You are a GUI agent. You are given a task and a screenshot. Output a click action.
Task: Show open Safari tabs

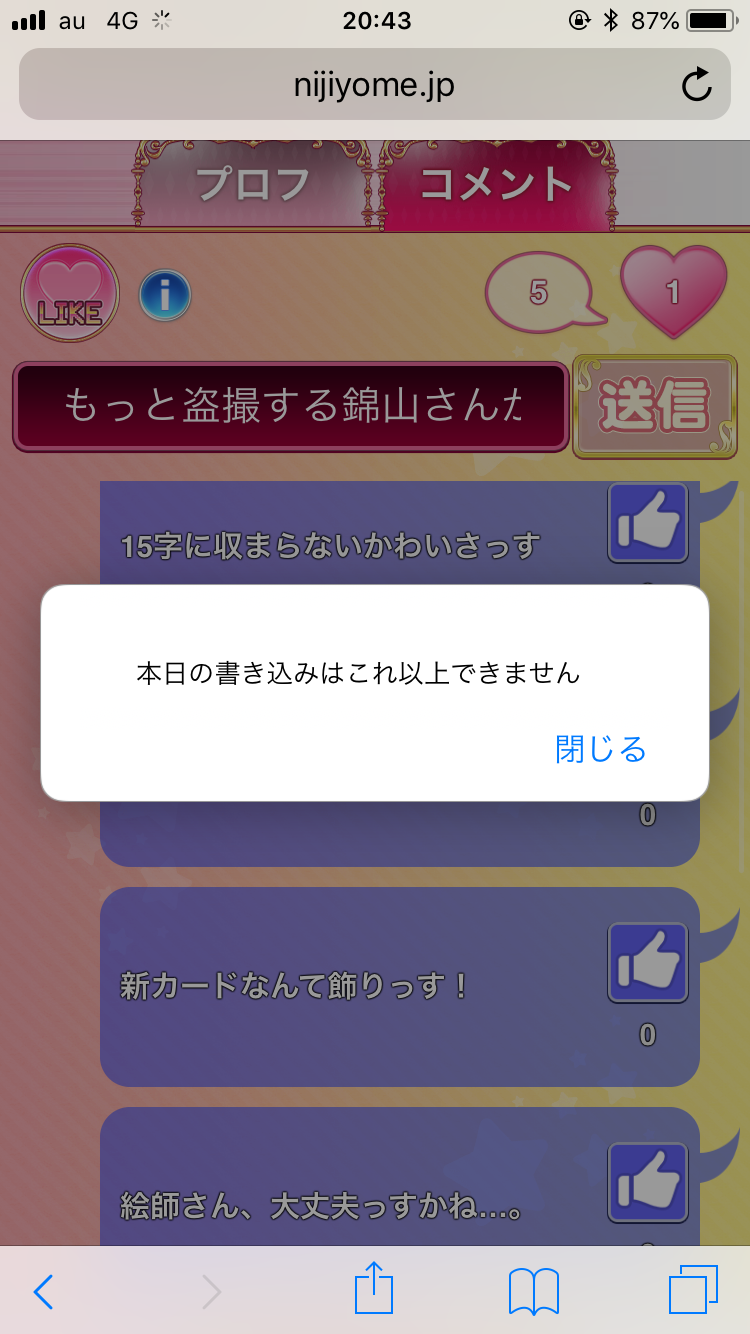pyautogui.click(x=693, y=1290)
